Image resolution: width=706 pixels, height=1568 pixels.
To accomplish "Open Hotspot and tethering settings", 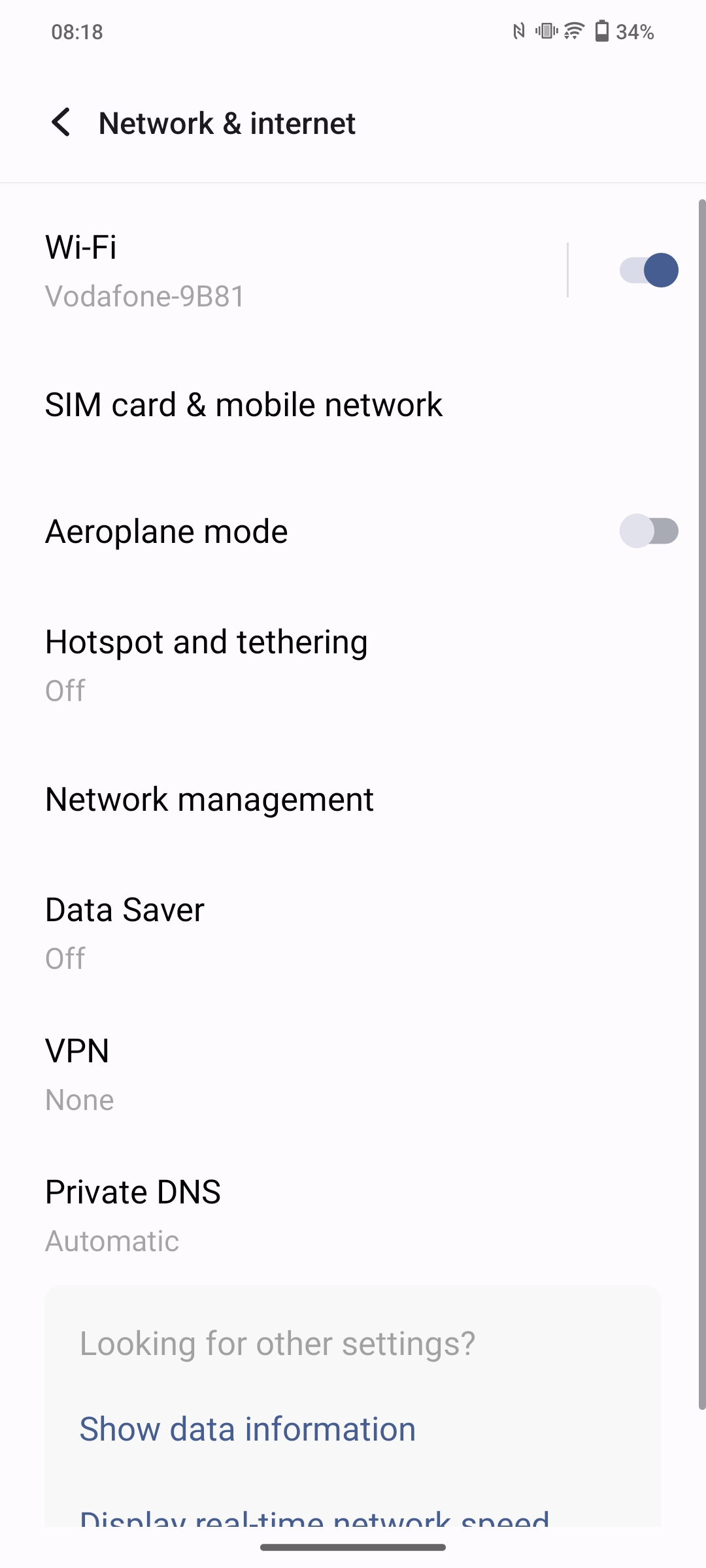I will coord(207,664).
